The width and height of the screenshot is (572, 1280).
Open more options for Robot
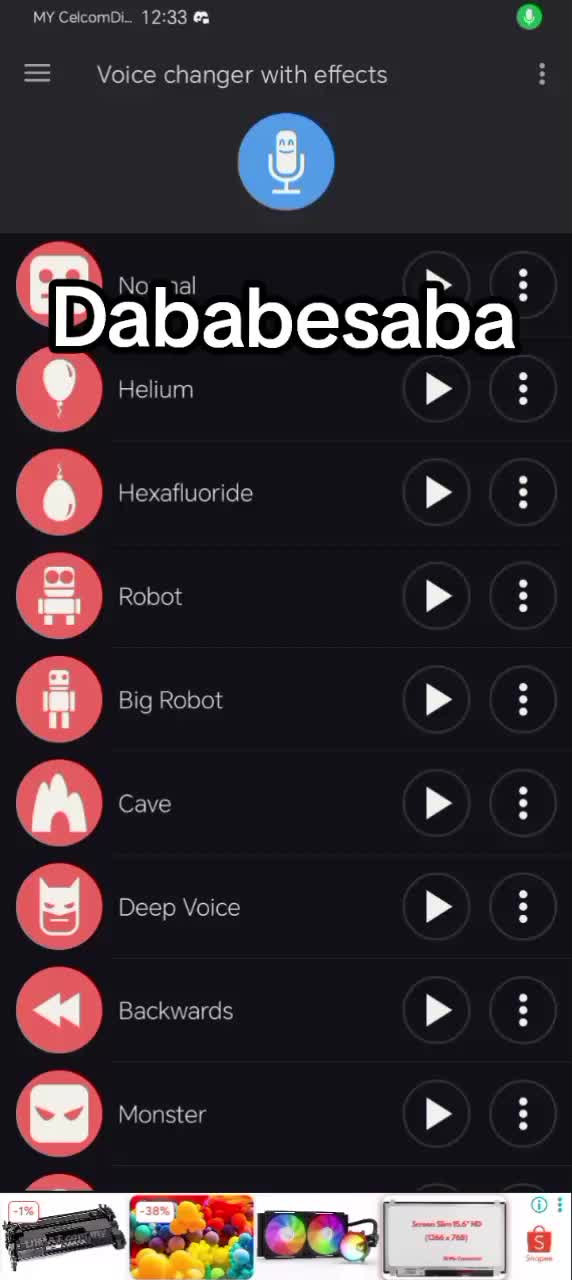523,596
